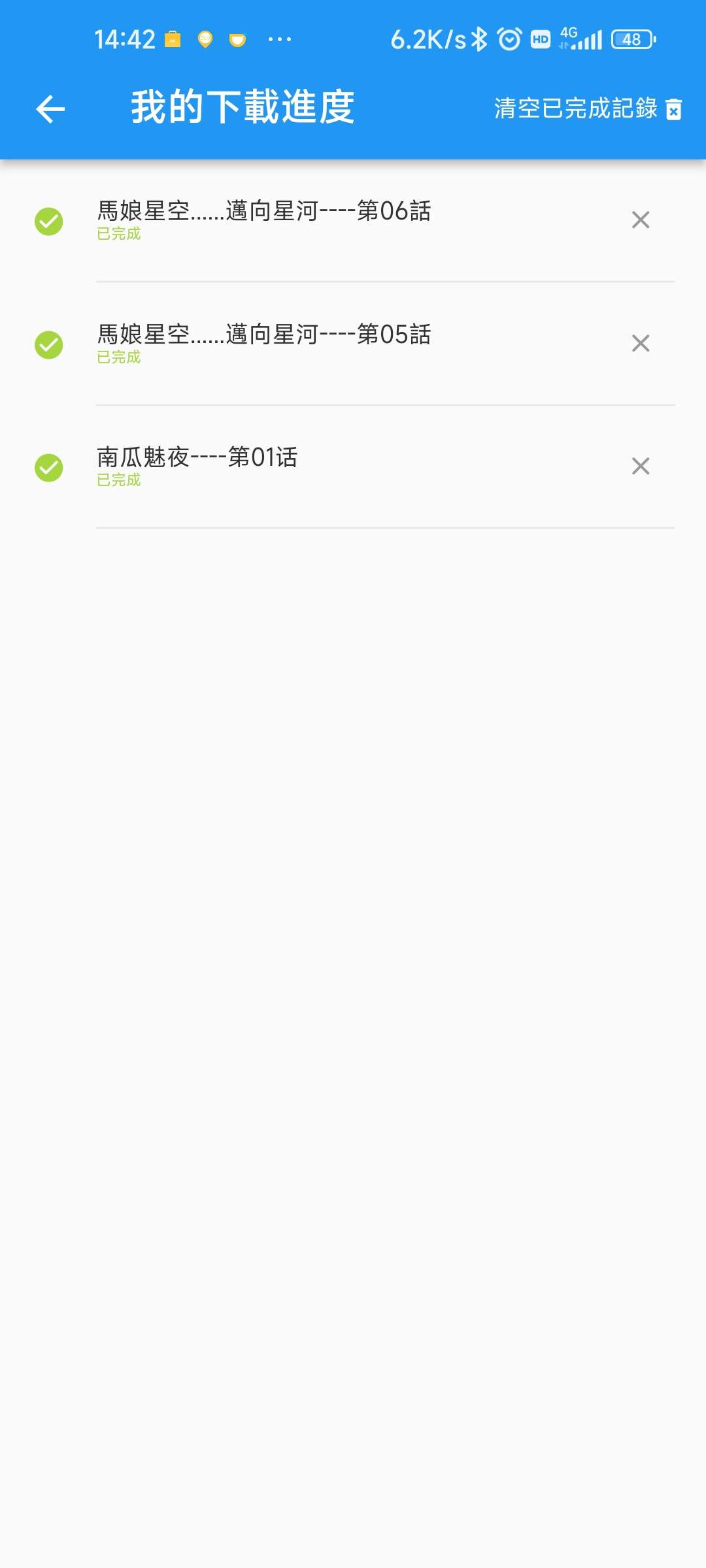Delete the 南瓜魅夜 第01话 record

(641, 466)
